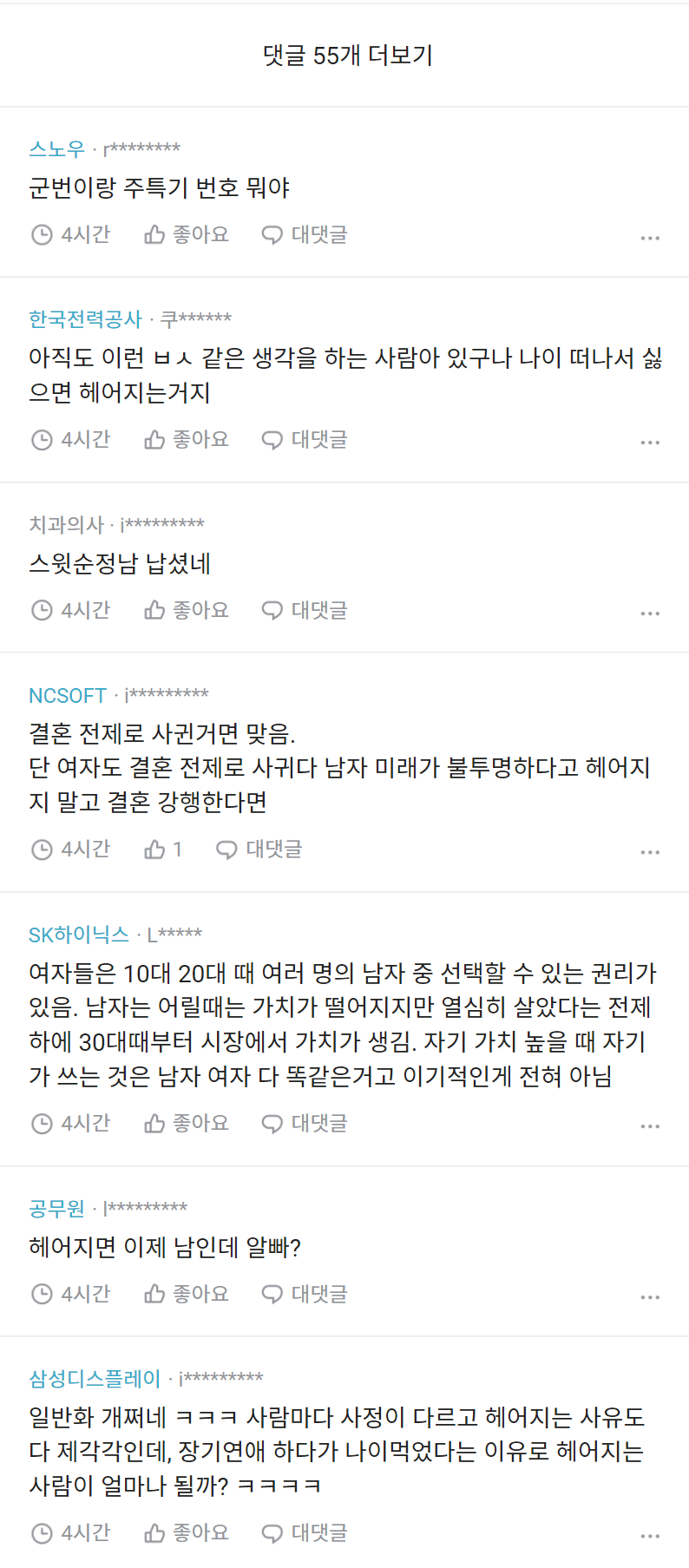Image resolution: width=689 pixels, height=1568 pixels.
Task: Like the 치과의사 comment
Action: click(187, 610)
